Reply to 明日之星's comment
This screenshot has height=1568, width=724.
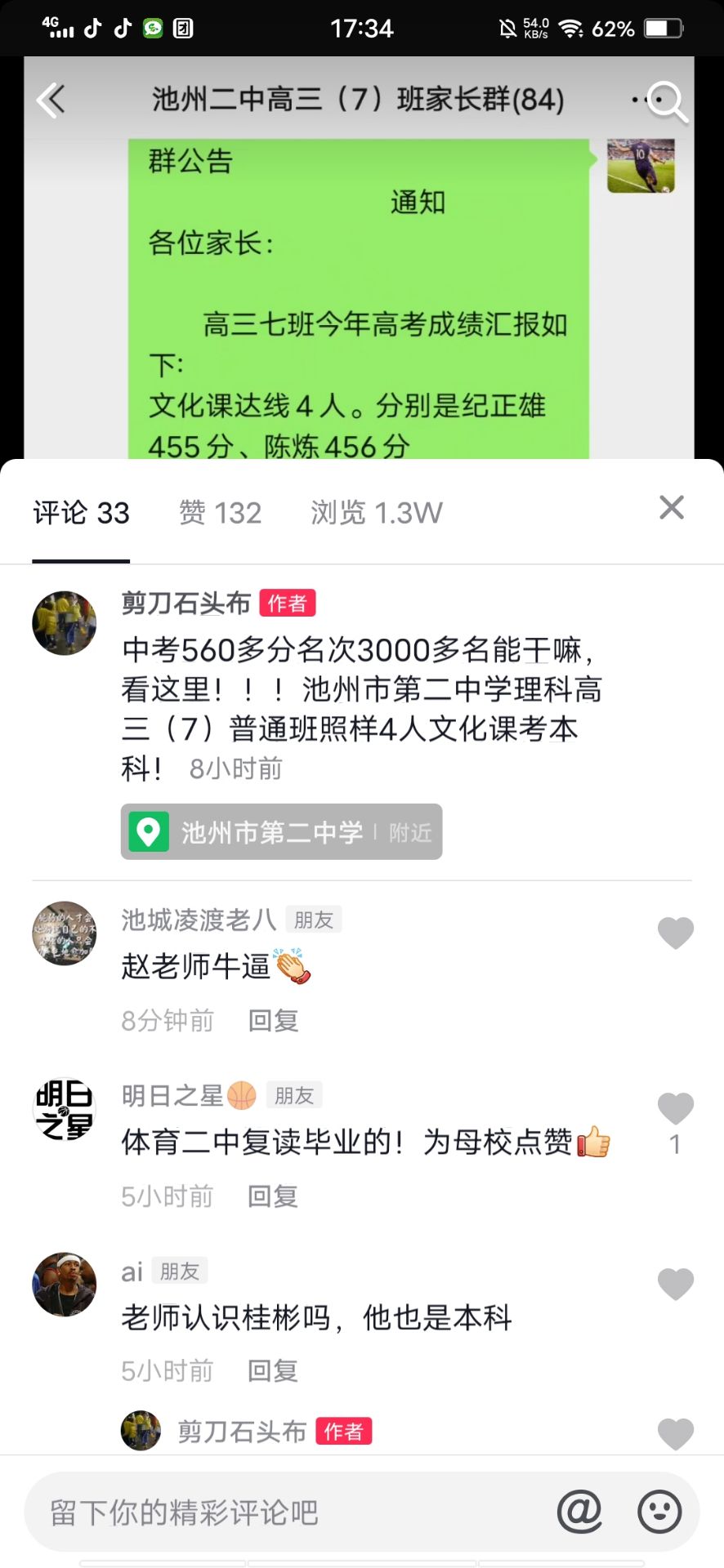click(273, 1196)
